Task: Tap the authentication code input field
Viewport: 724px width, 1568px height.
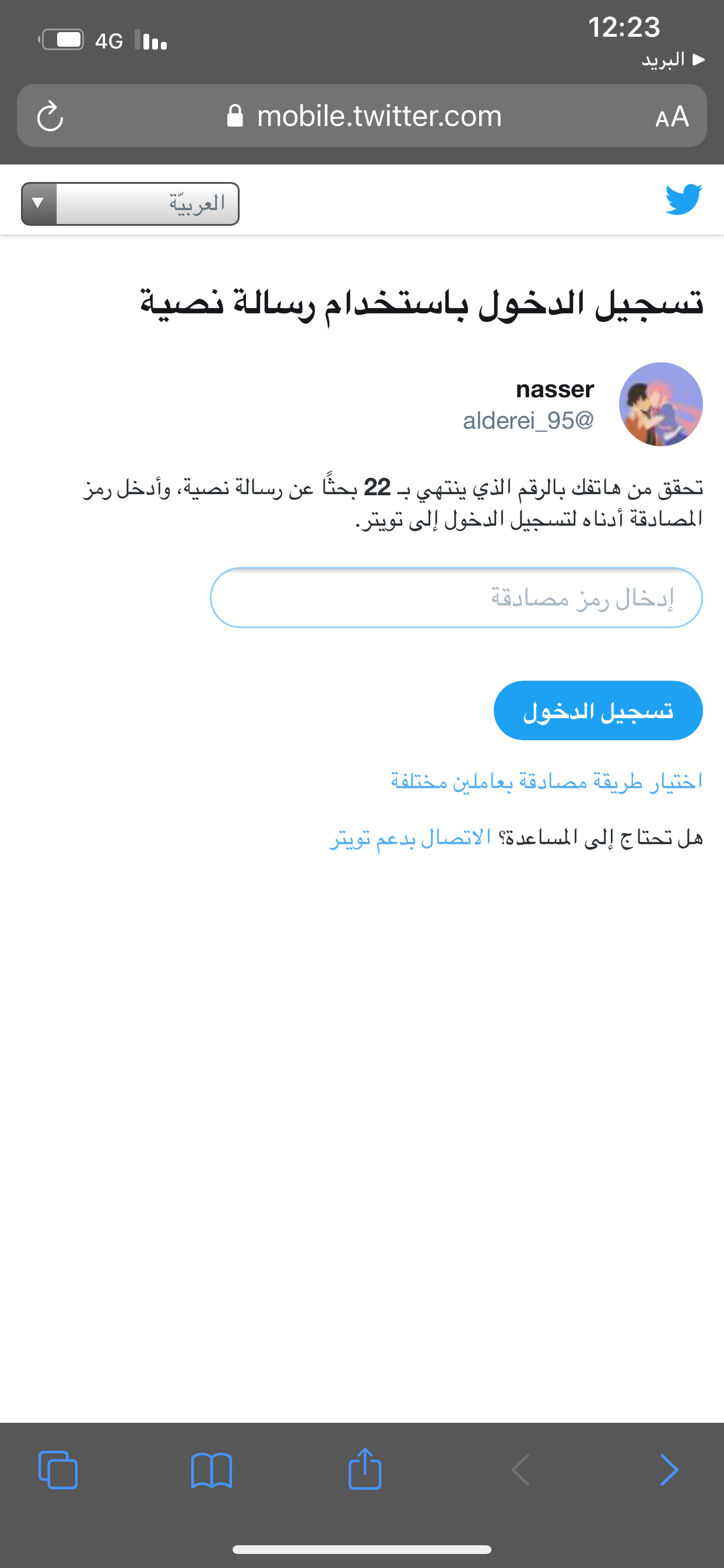Action: click(456, 598)
